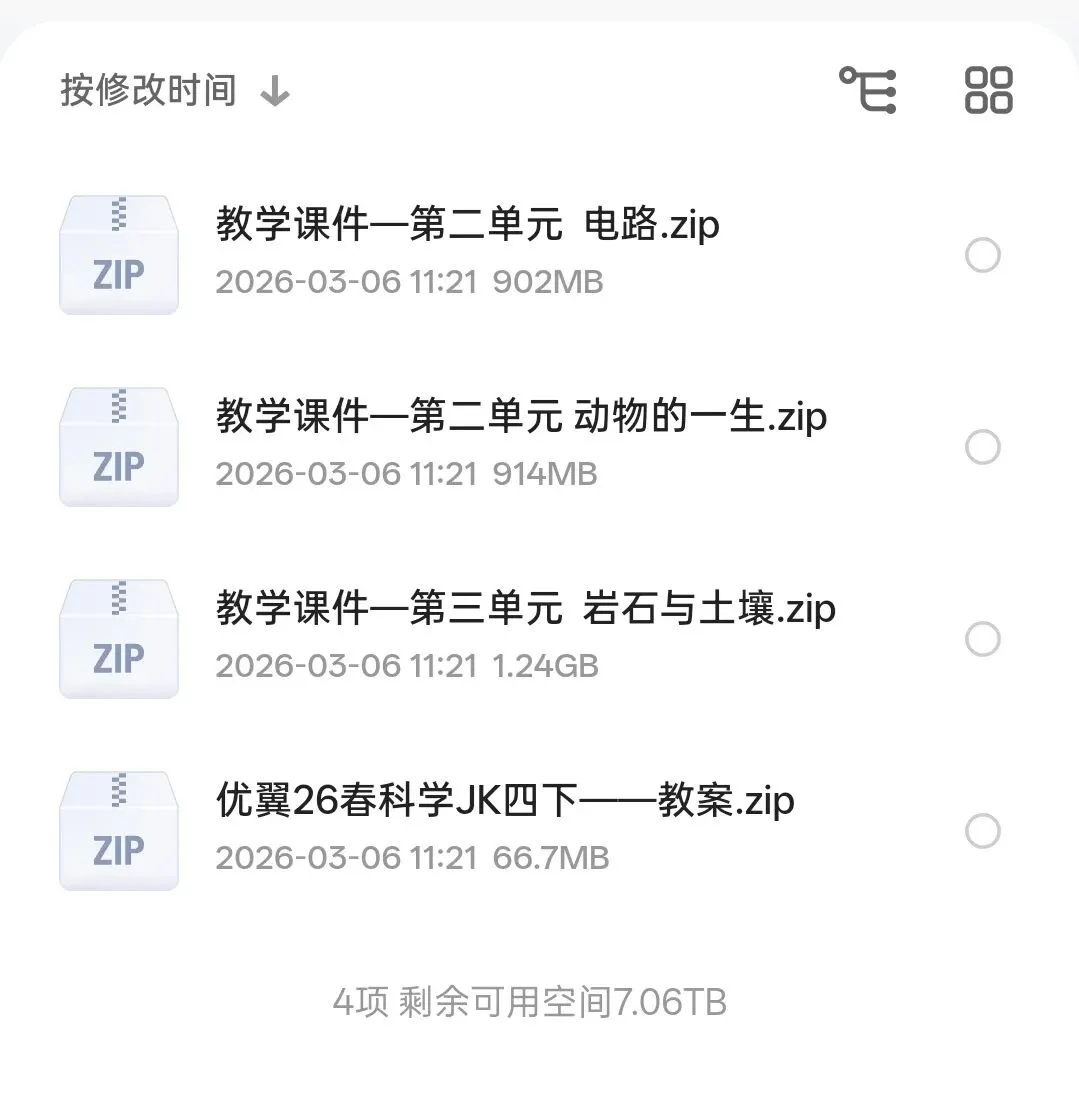Change sort order from 按修改时间
This screenshot has width=1079, height=1112.
pyautogui.click(x=174, y=91)
